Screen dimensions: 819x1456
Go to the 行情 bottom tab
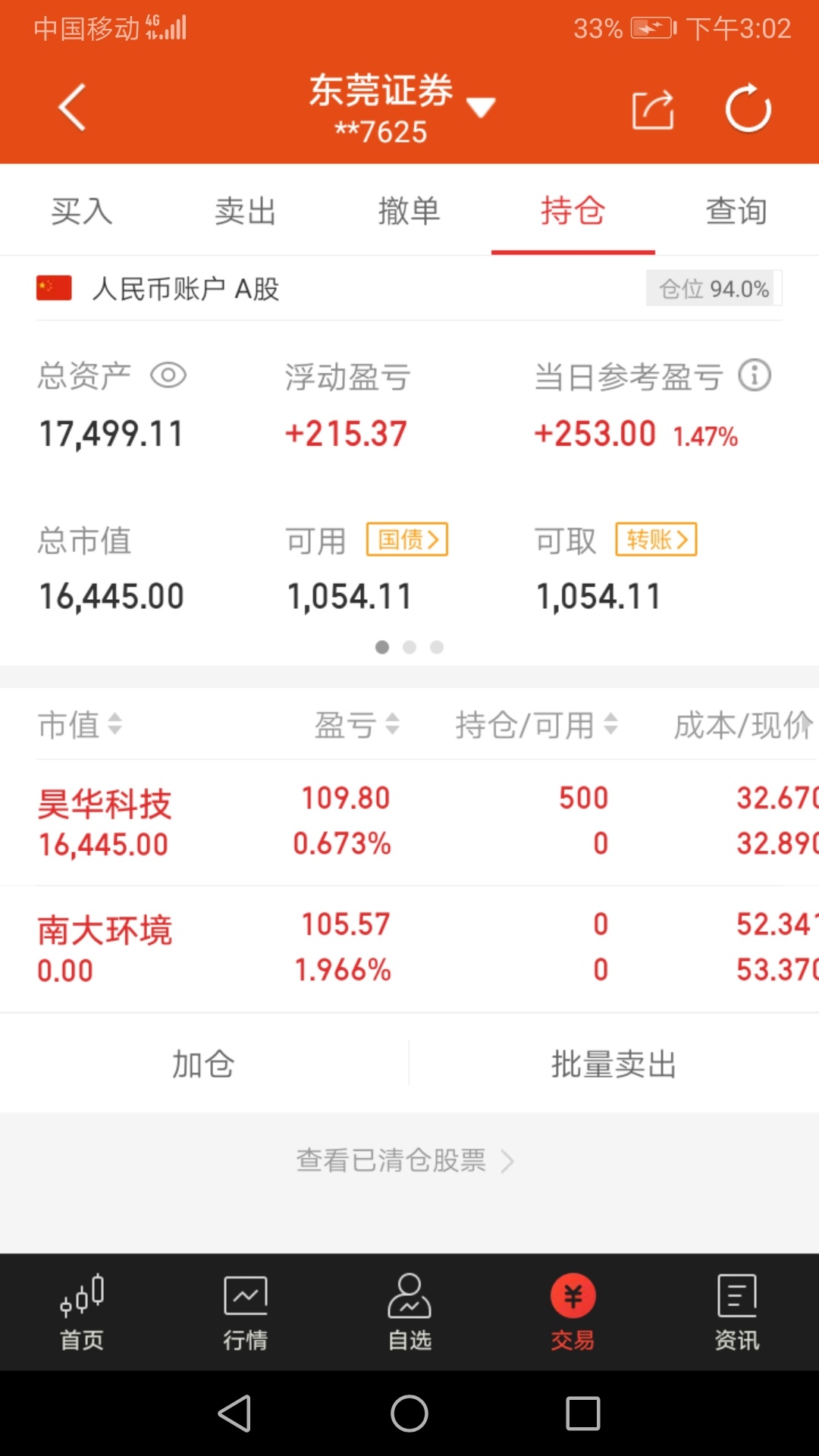tap(245, 1313)
